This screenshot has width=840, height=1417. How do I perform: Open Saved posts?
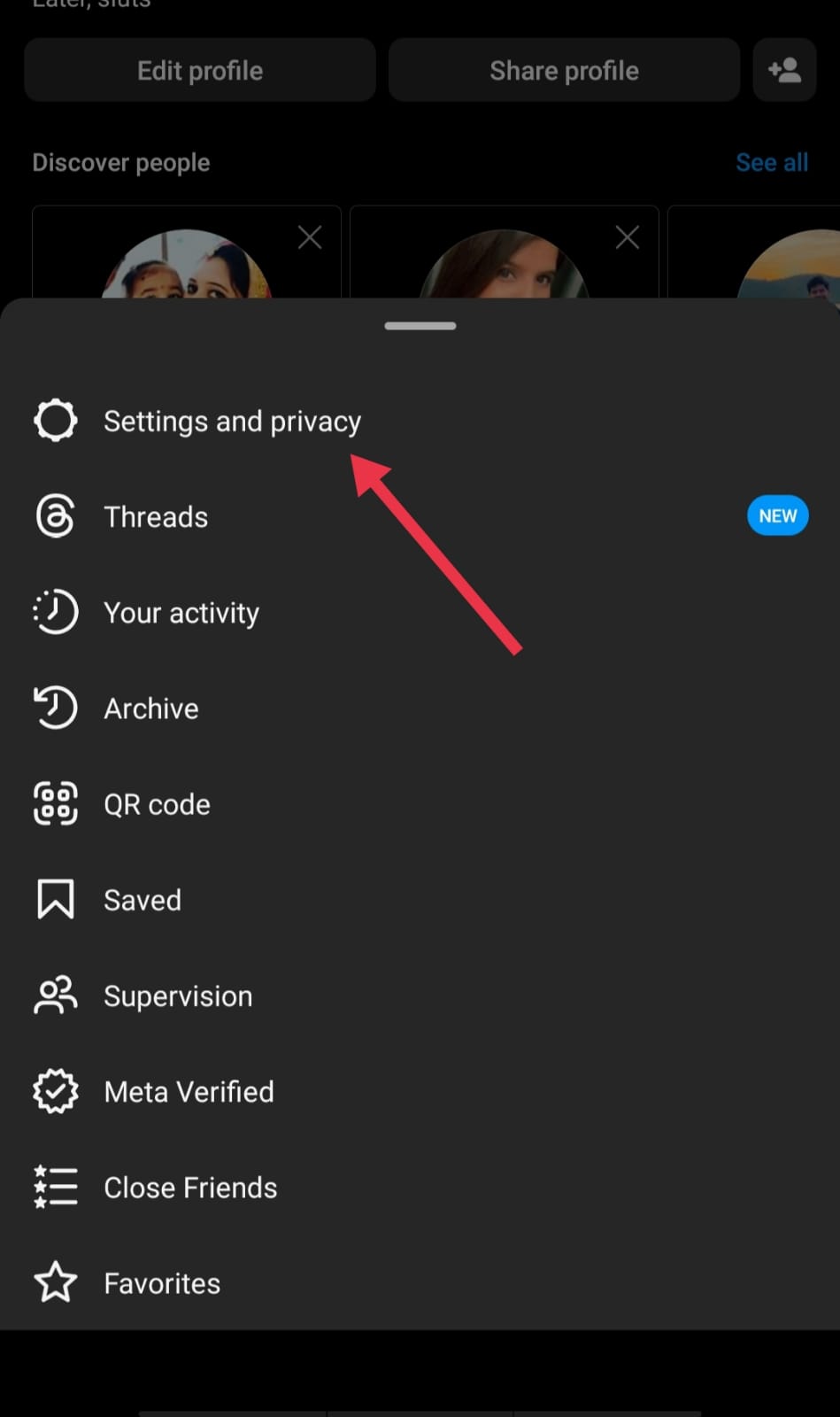pos(420,900)
